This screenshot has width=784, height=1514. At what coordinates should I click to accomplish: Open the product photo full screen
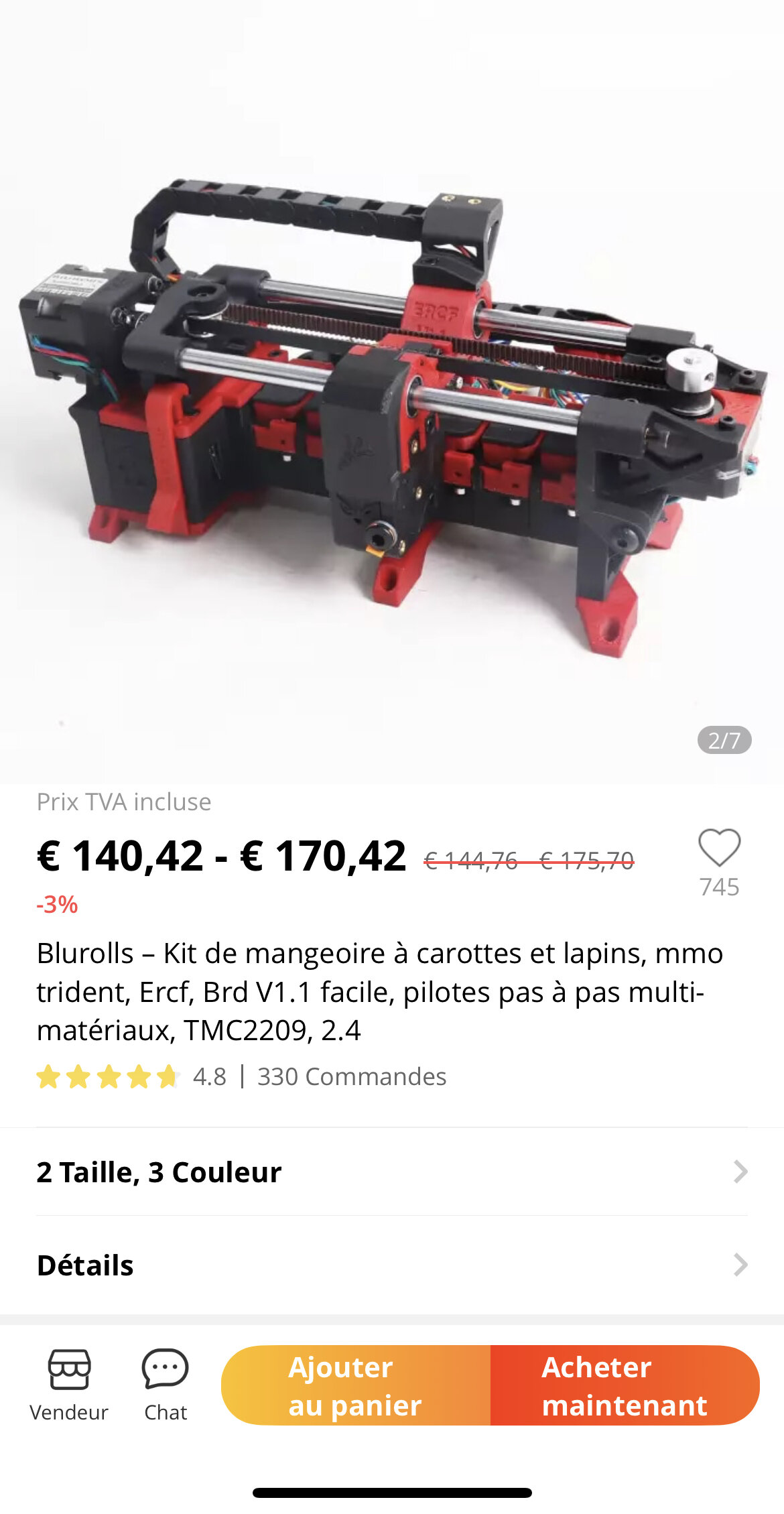[392, 402]
